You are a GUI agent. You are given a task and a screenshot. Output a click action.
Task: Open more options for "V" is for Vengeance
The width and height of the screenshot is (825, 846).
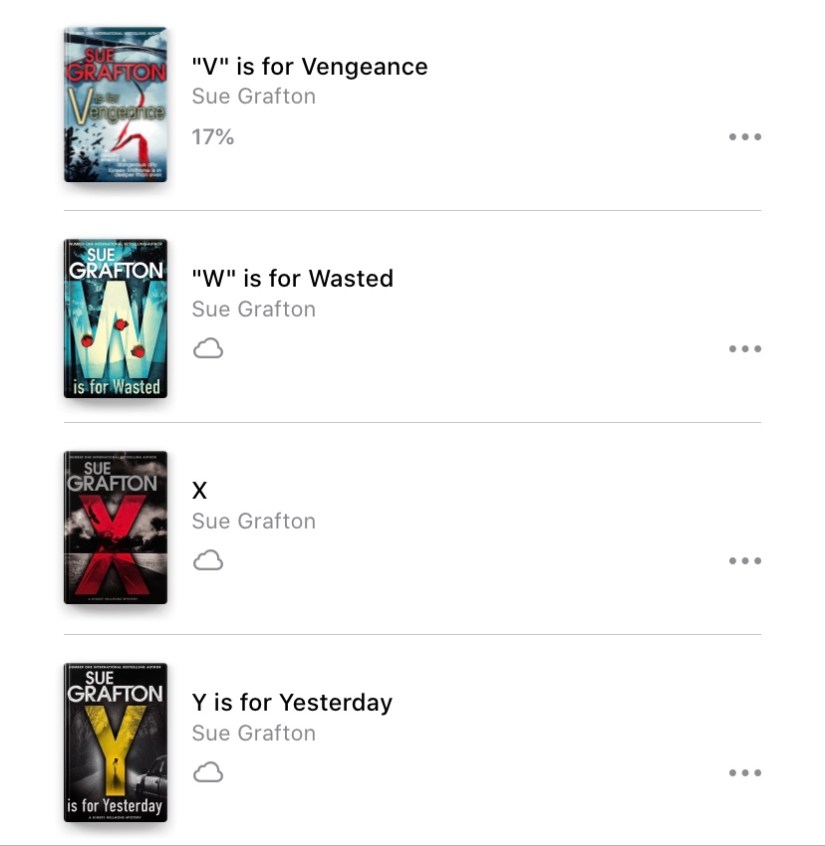coord(745,137)
